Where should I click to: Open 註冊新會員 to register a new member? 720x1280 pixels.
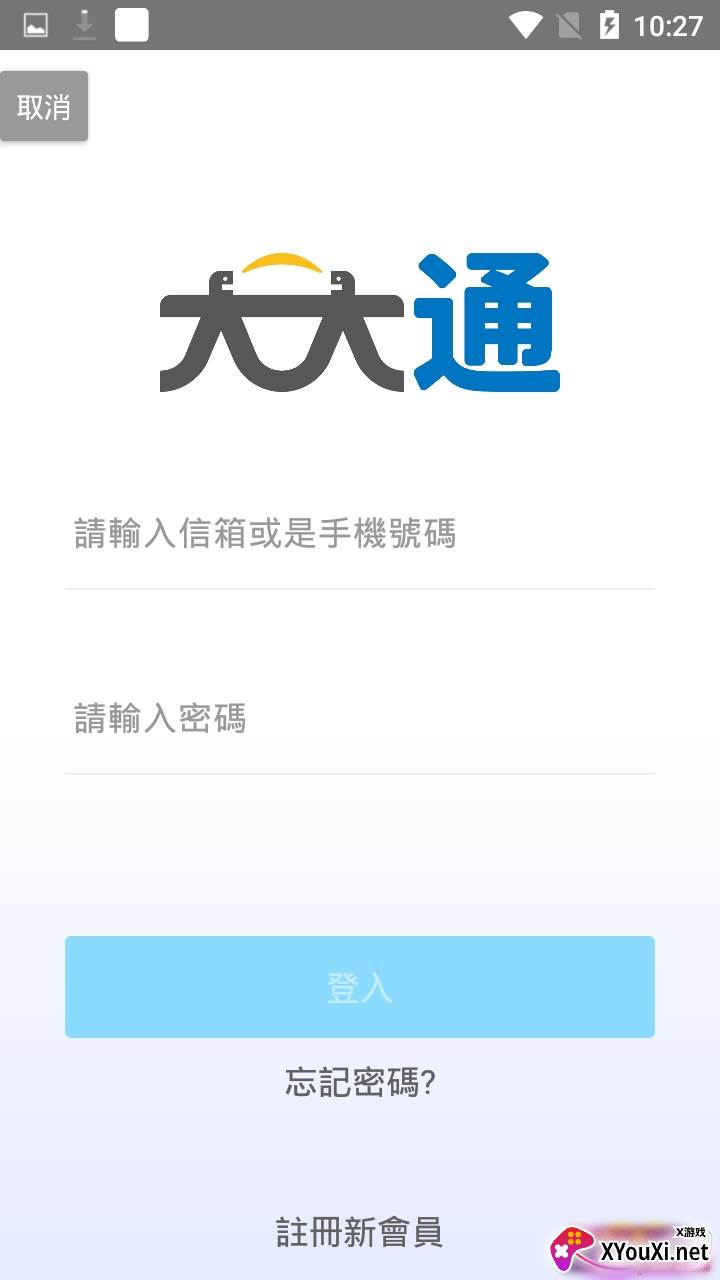(359, 1232)
